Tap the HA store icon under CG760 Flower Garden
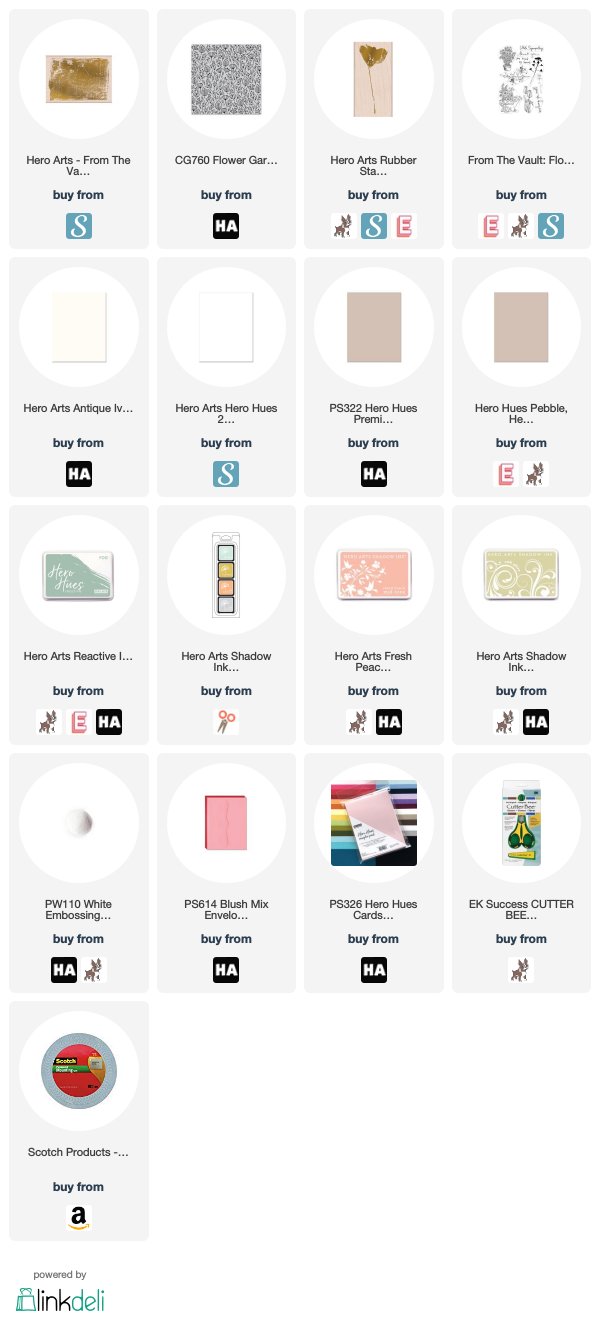600x1321 pixels. coord(226,227)
